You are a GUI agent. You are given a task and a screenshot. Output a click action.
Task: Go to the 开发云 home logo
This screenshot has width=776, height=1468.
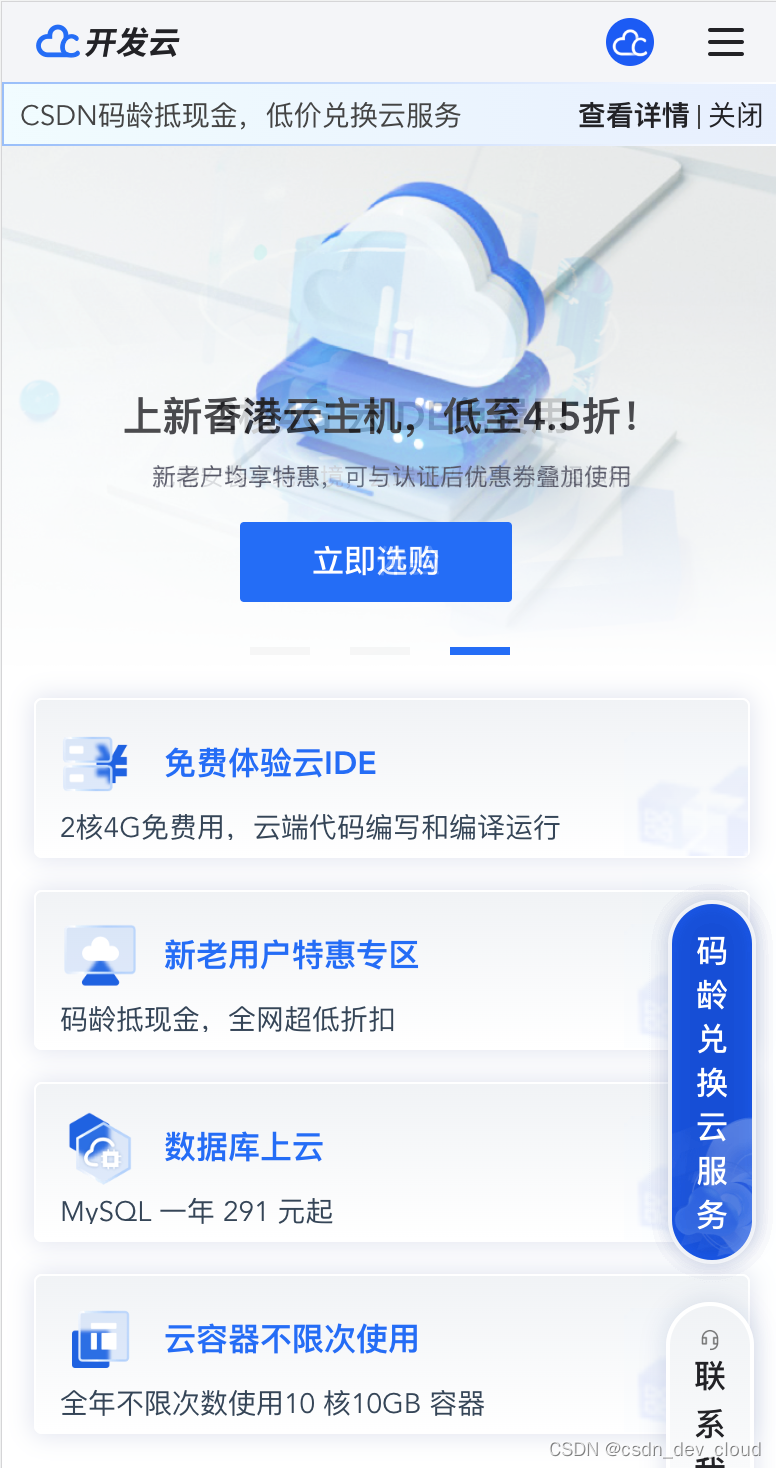tap(108, 42)
